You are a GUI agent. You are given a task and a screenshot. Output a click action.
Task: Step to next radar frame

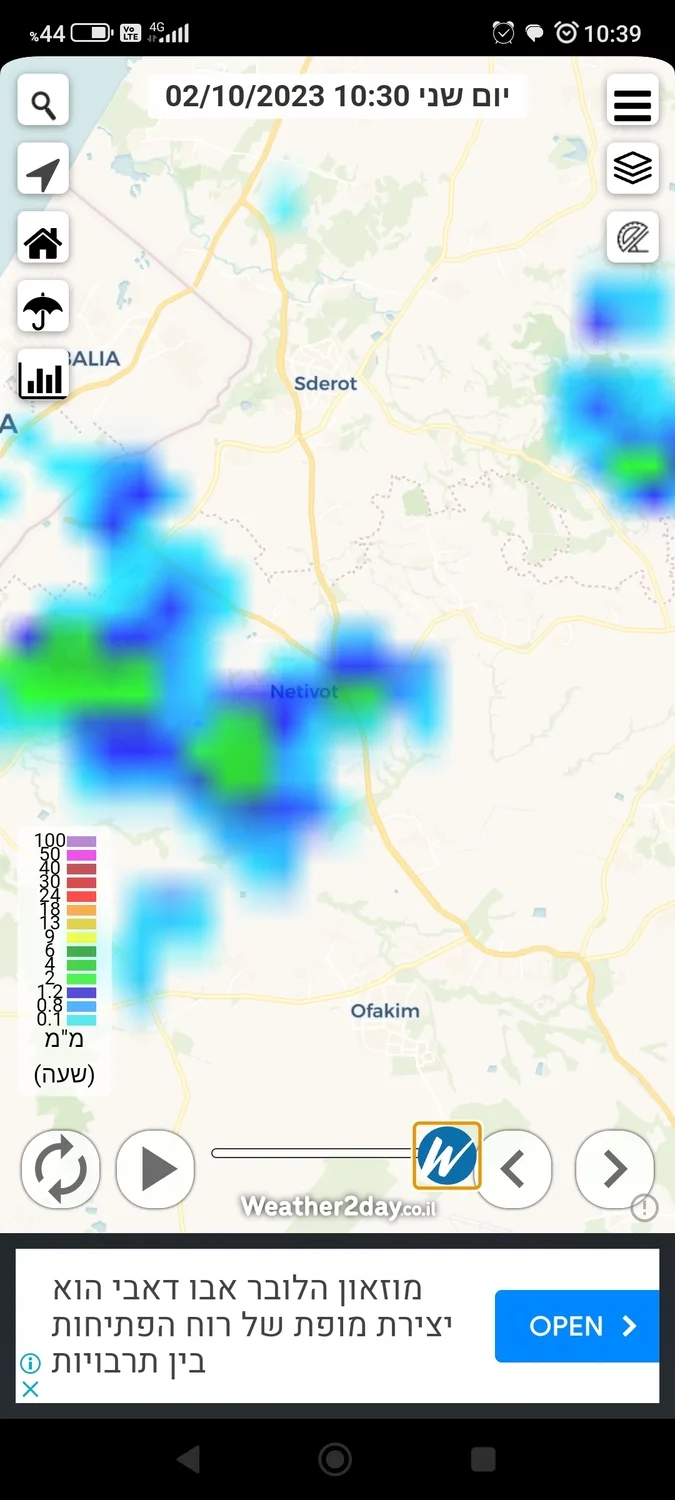(x=614, y=1168)
